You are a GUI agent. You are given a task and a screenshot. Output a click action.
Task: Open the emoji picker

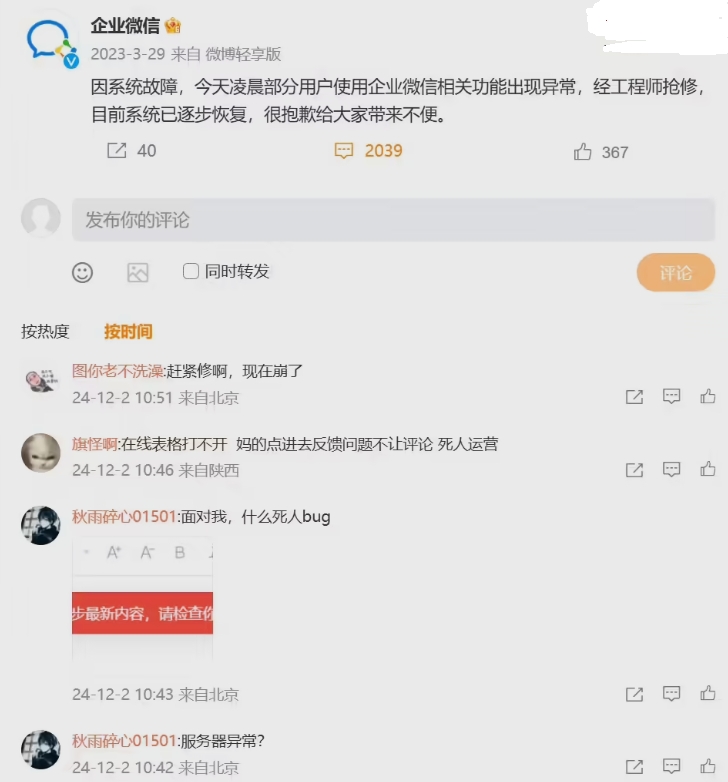click(x=83, y=272)
